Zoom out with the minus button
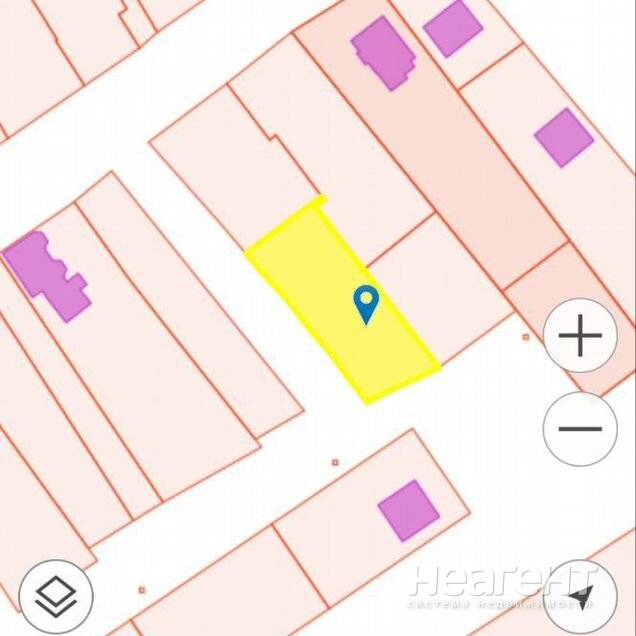Viewport: 636px width, 636px height. pyautogui.click(x=580, y=429)
